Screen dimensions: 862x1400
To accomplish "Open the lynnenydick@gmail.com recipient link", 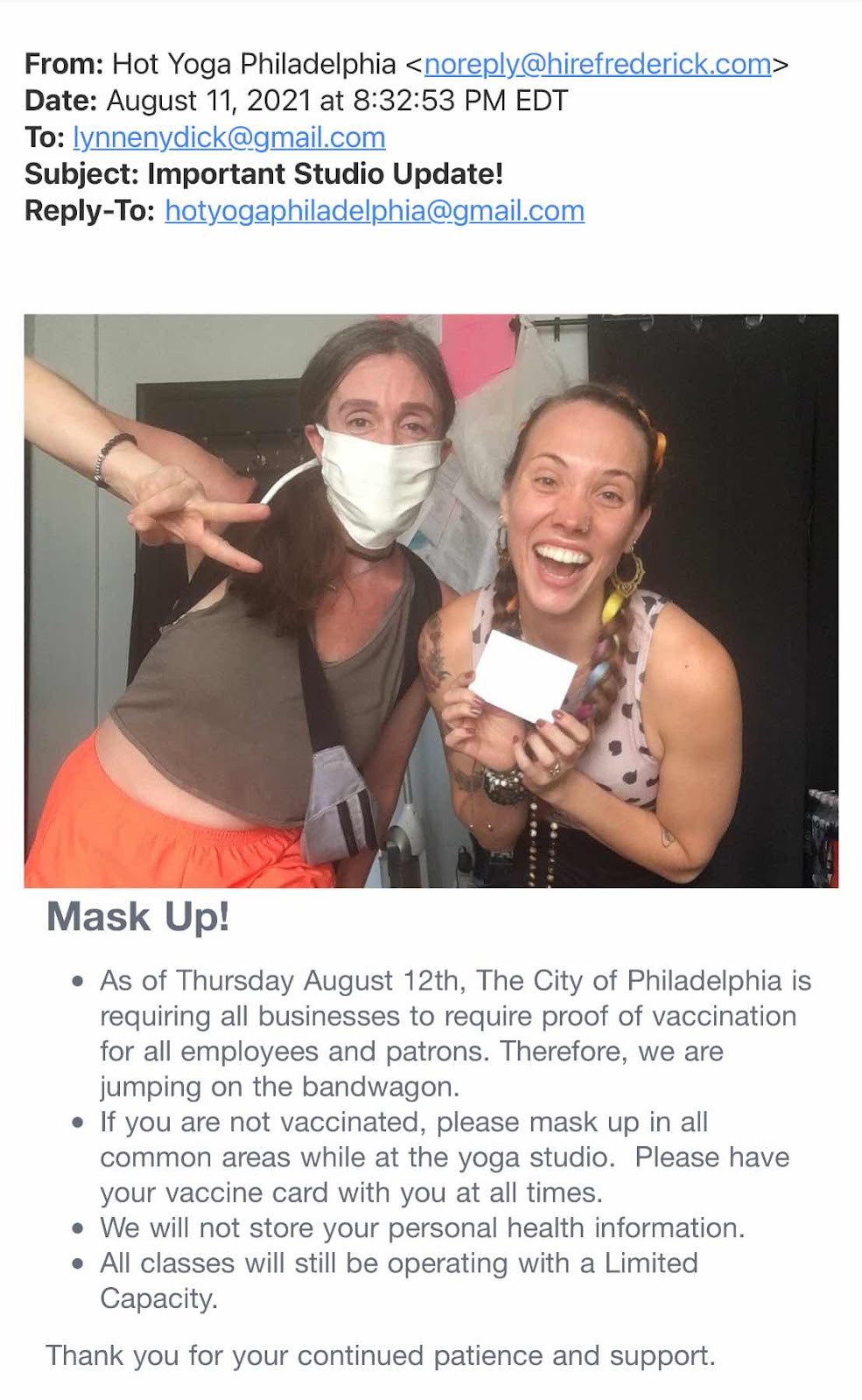I will click(229, 137).
